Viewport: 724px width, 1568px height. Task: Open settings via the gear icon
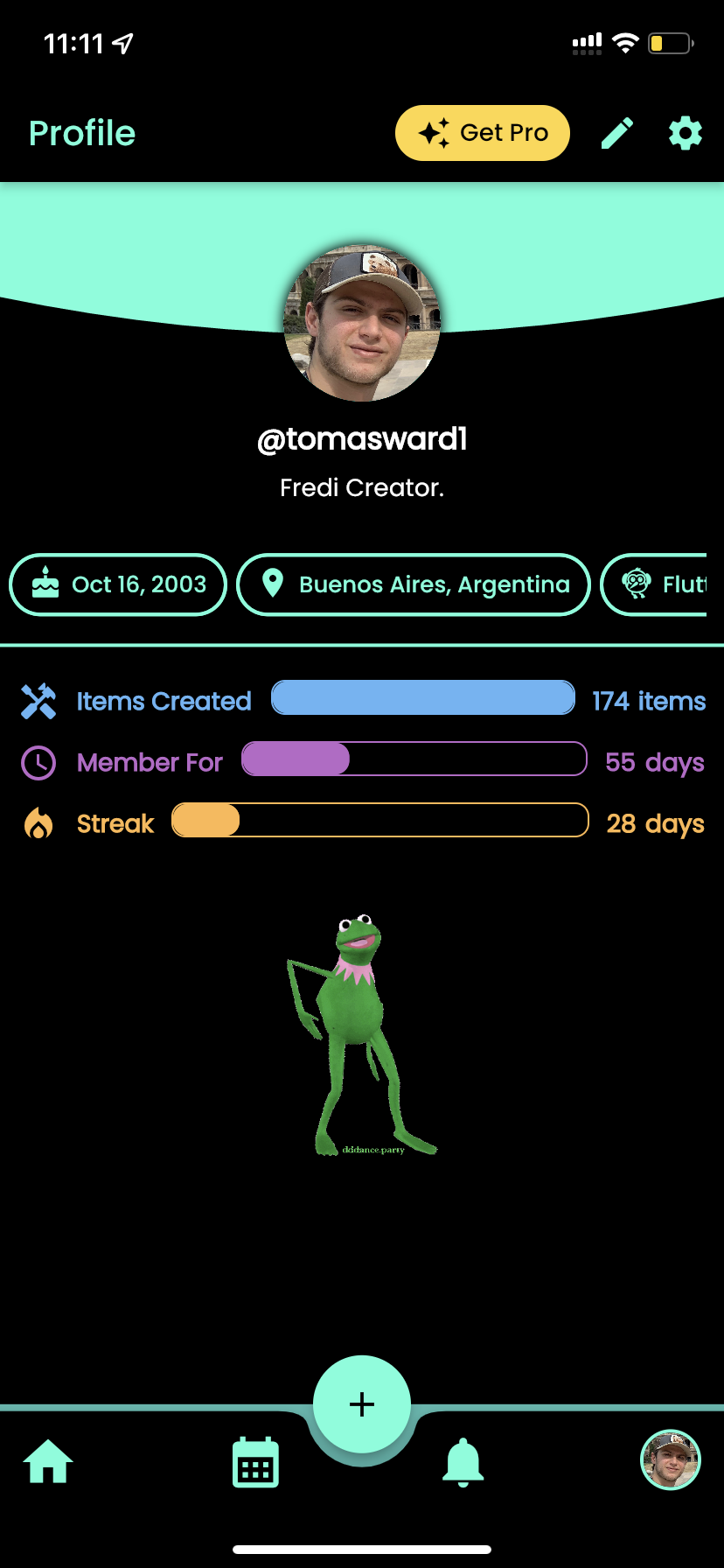[685, 133]
